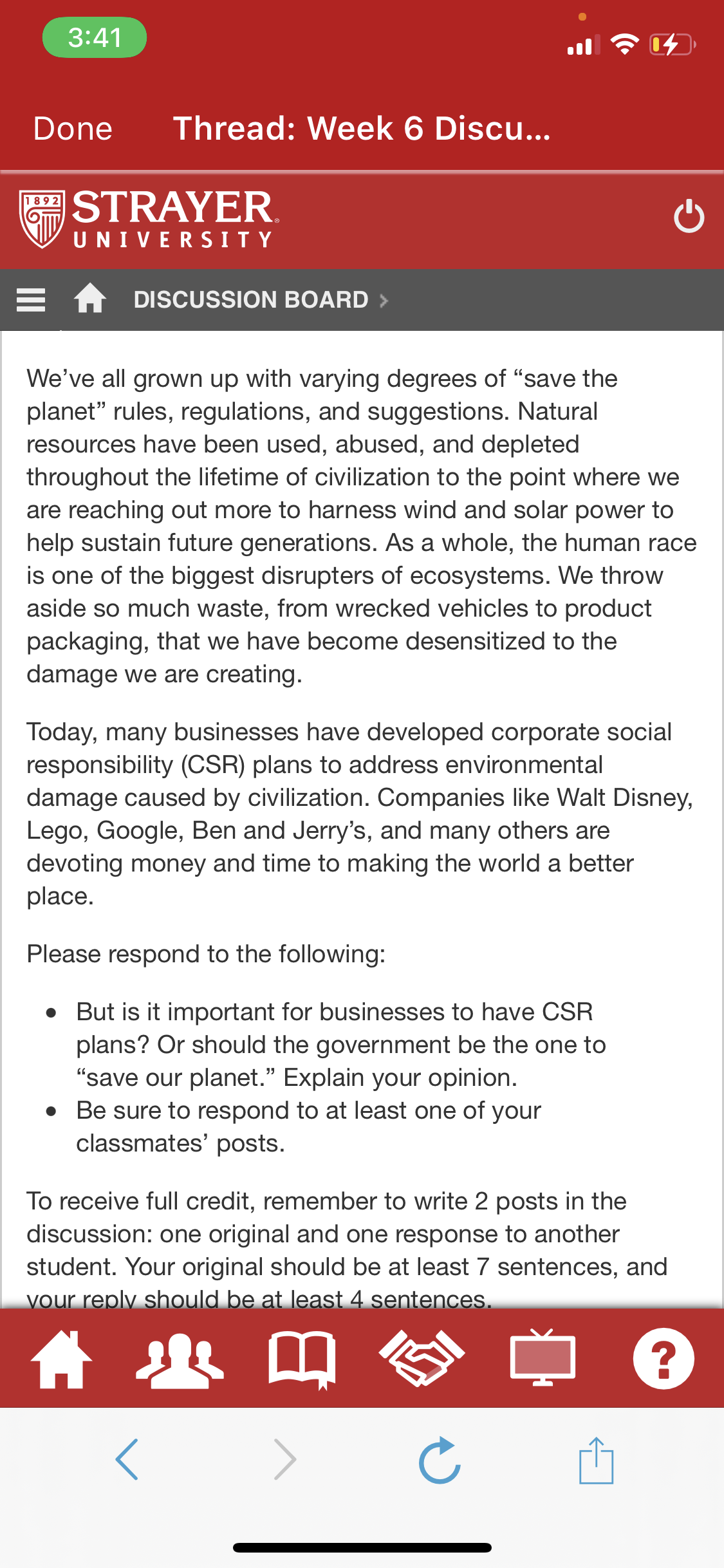Open the hamburger menu

[x=31, y=300]
